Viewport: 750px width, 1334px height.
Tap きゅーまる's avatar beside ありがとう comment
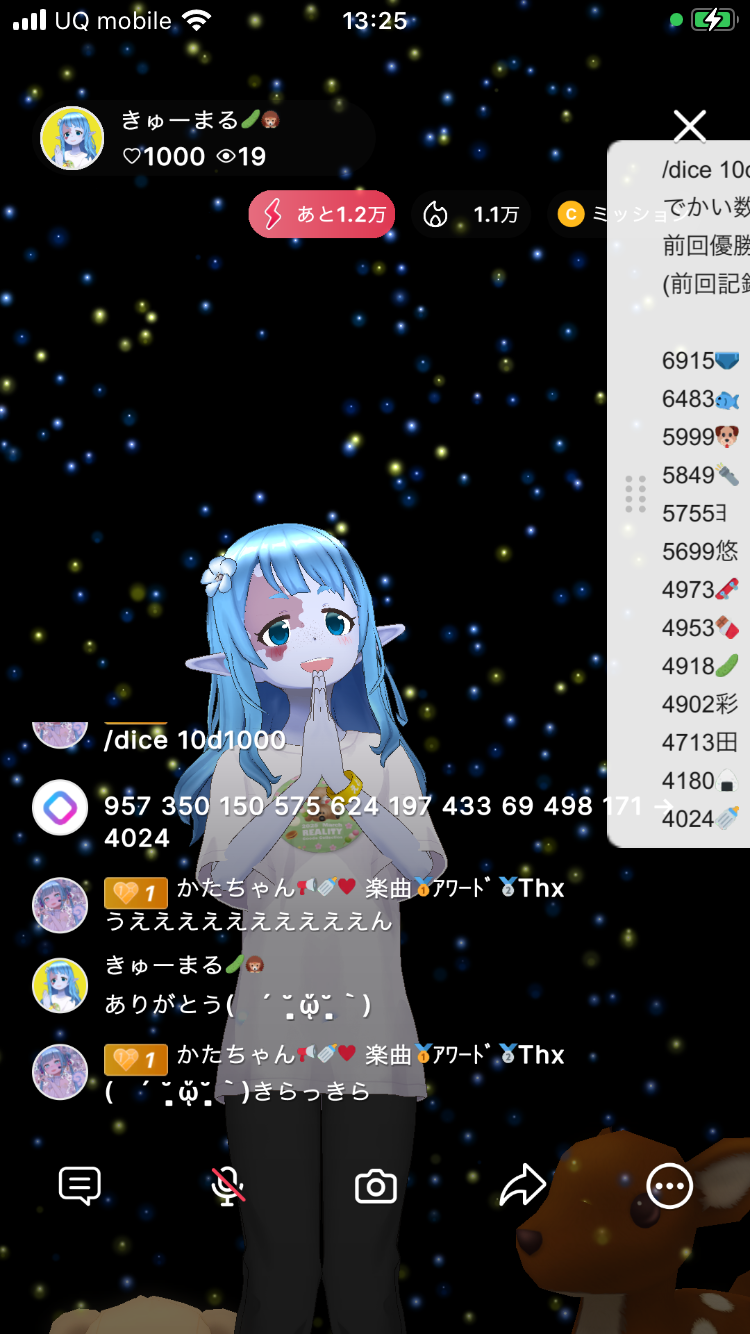(x=60, y=985)
